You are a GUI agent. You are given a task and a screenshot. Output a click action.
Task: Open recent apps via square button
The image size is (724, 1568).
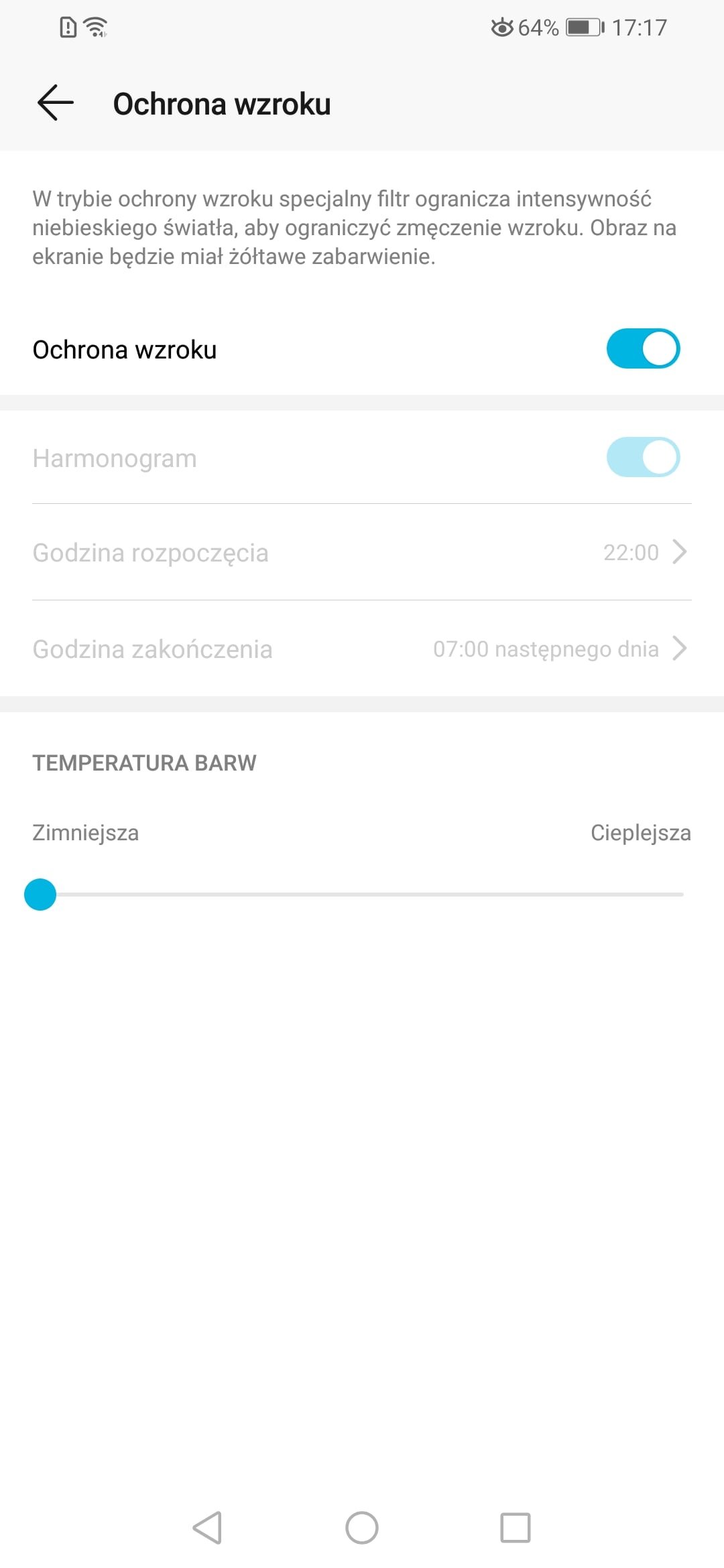pyautogui.click(x=516, y=1528)
